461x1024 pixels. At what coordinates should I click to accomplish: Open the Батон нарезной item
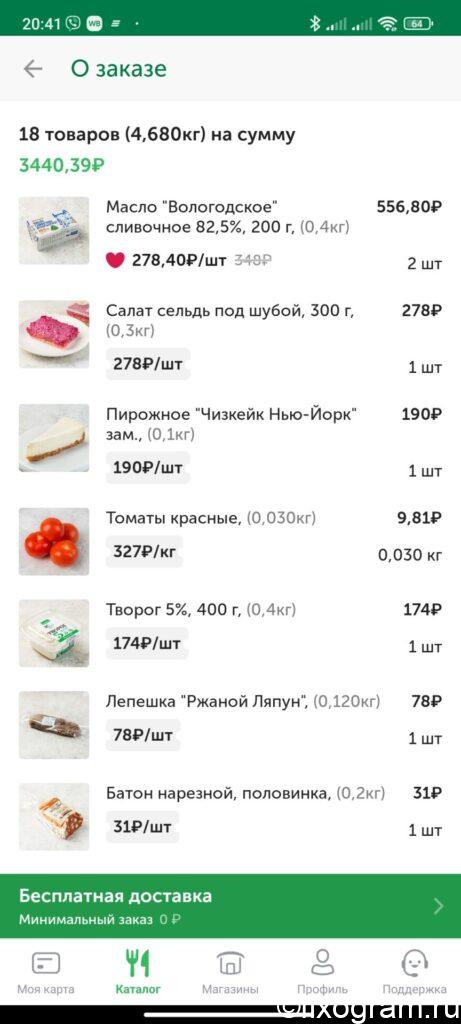coord(230,816)
